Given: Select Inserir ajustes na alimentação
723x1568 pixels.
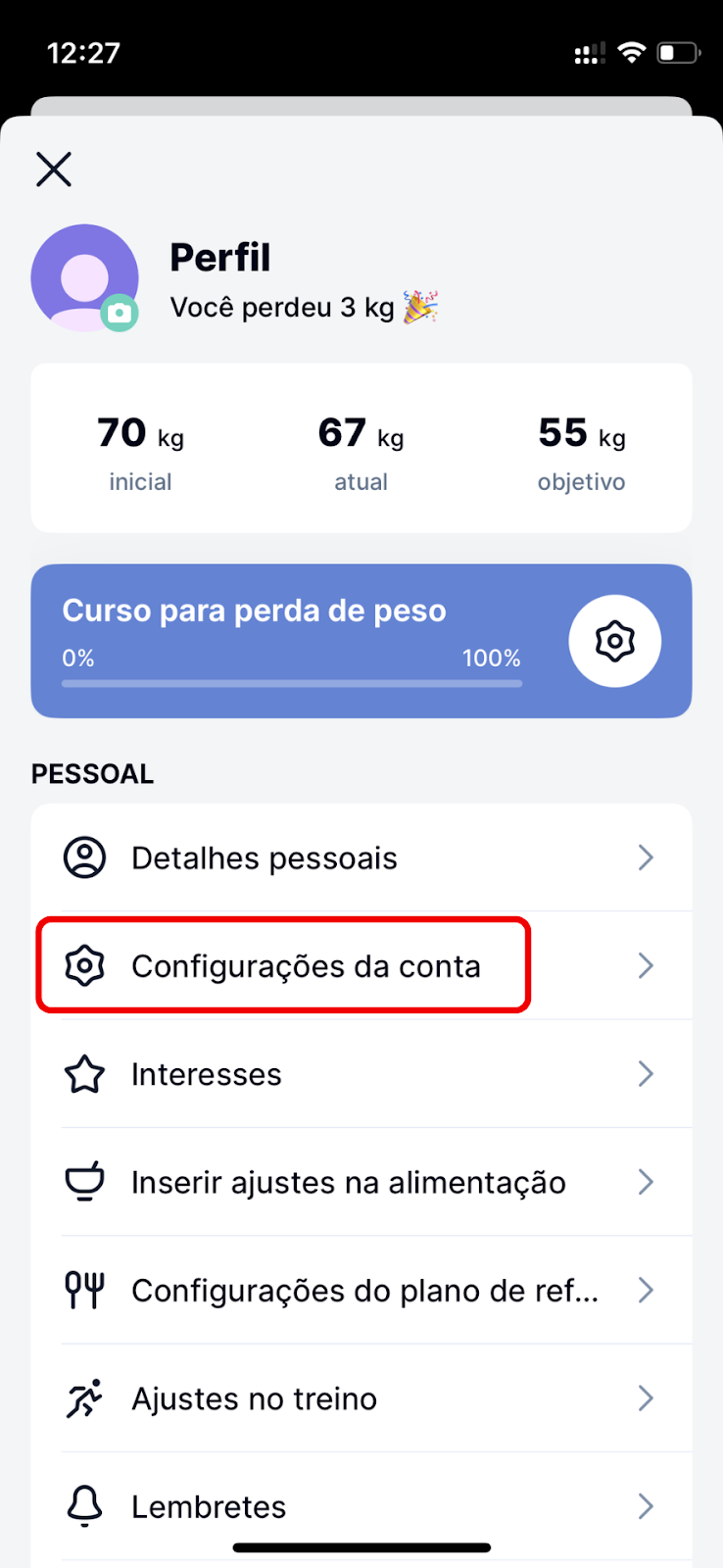Looking at the screenshot, I should (361, 1182).
